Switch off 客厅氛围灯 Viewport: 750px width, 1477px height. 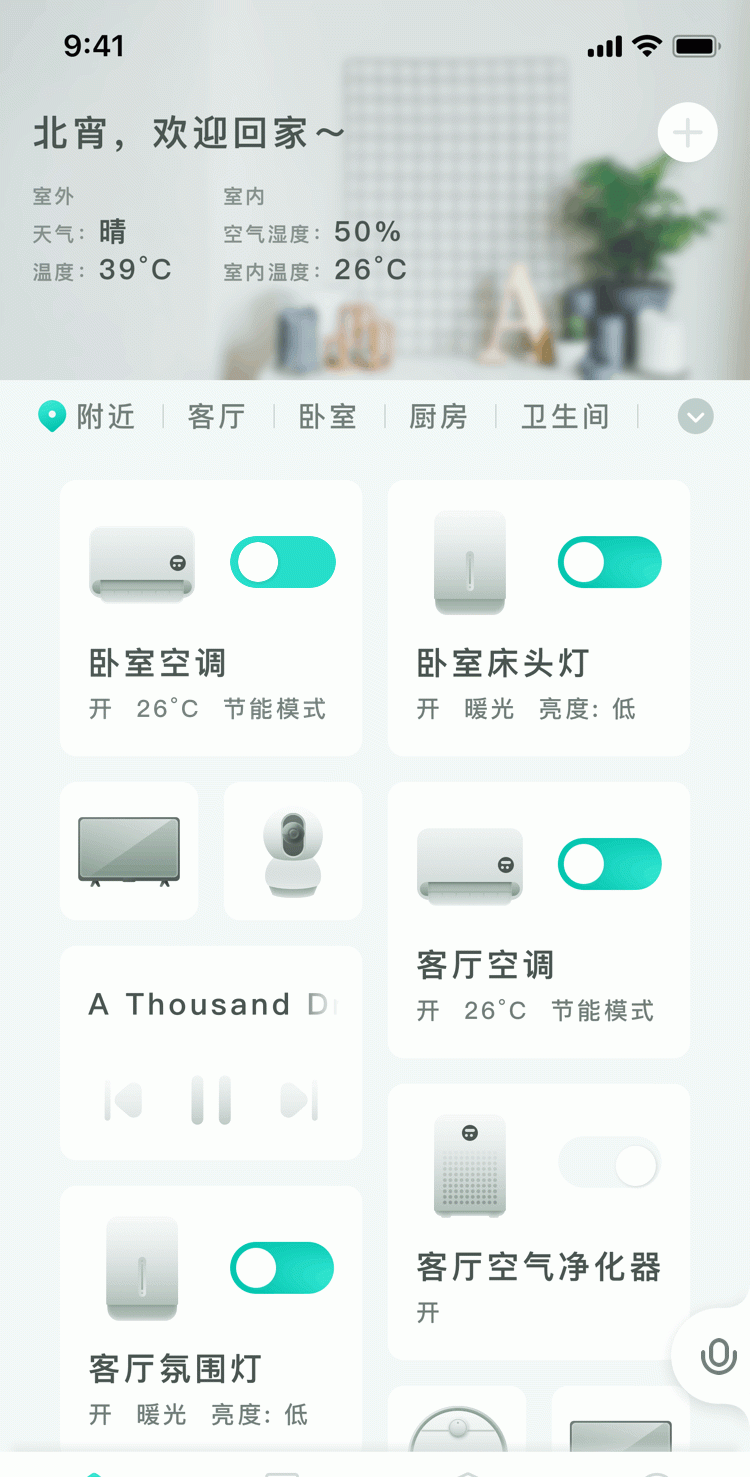[x=282, y=1268]
